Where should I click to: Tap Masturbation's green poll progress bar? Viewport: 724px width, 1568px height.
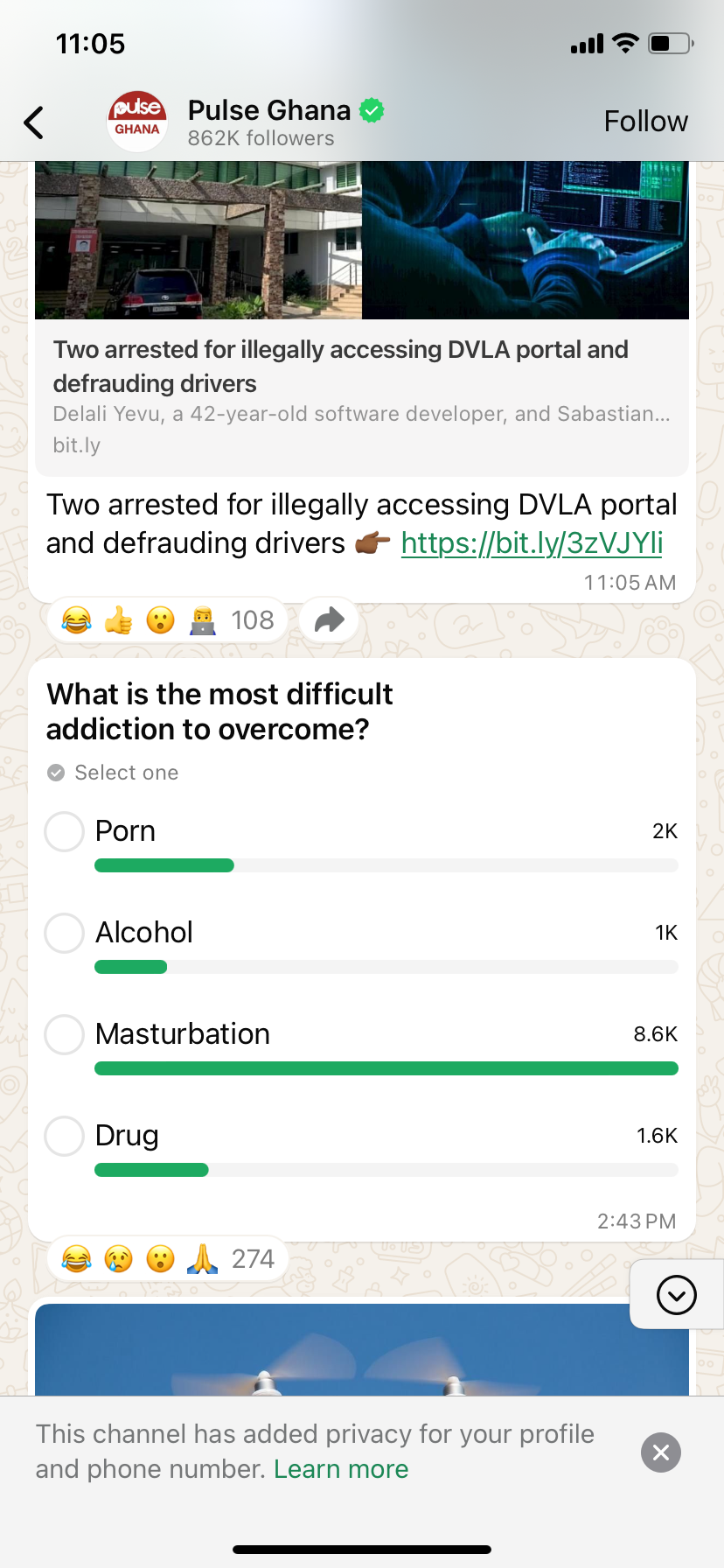(385, 1068)
